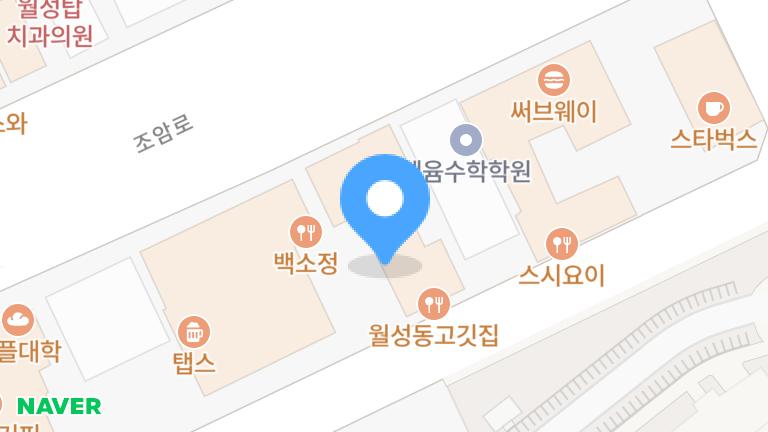Select the 탭스 pub marker

click(x=193, y=331)
